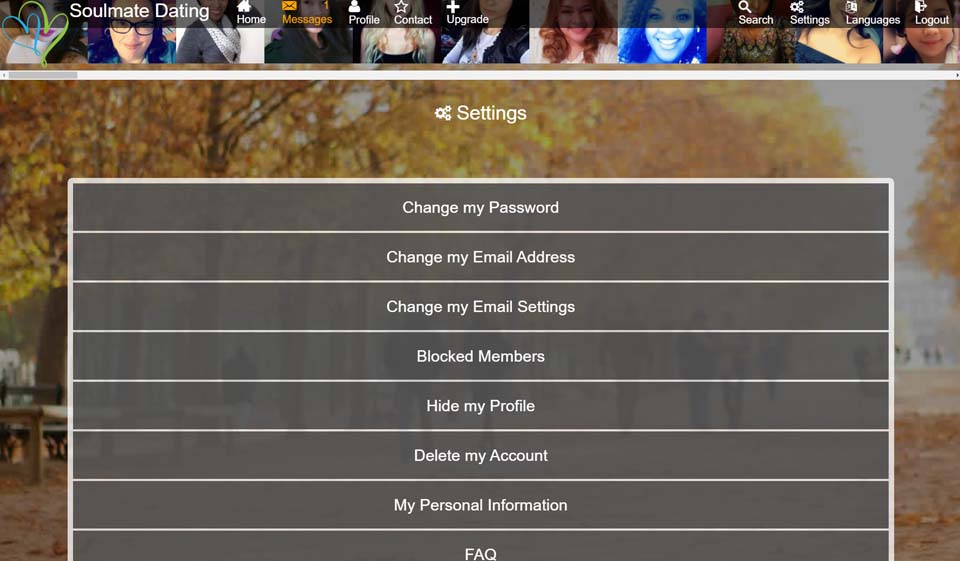Open the FAQ row

pos(480,550)
